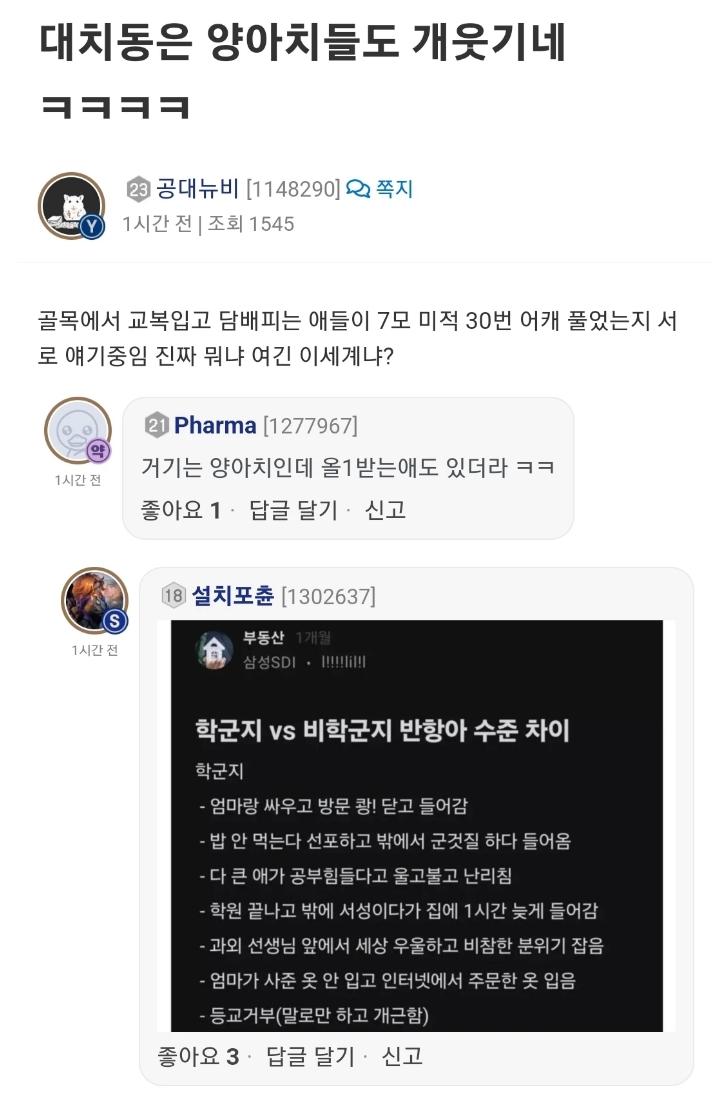Like 설치포춘's comment
Screen dimensions: 712x1096
coord(198,1056)
